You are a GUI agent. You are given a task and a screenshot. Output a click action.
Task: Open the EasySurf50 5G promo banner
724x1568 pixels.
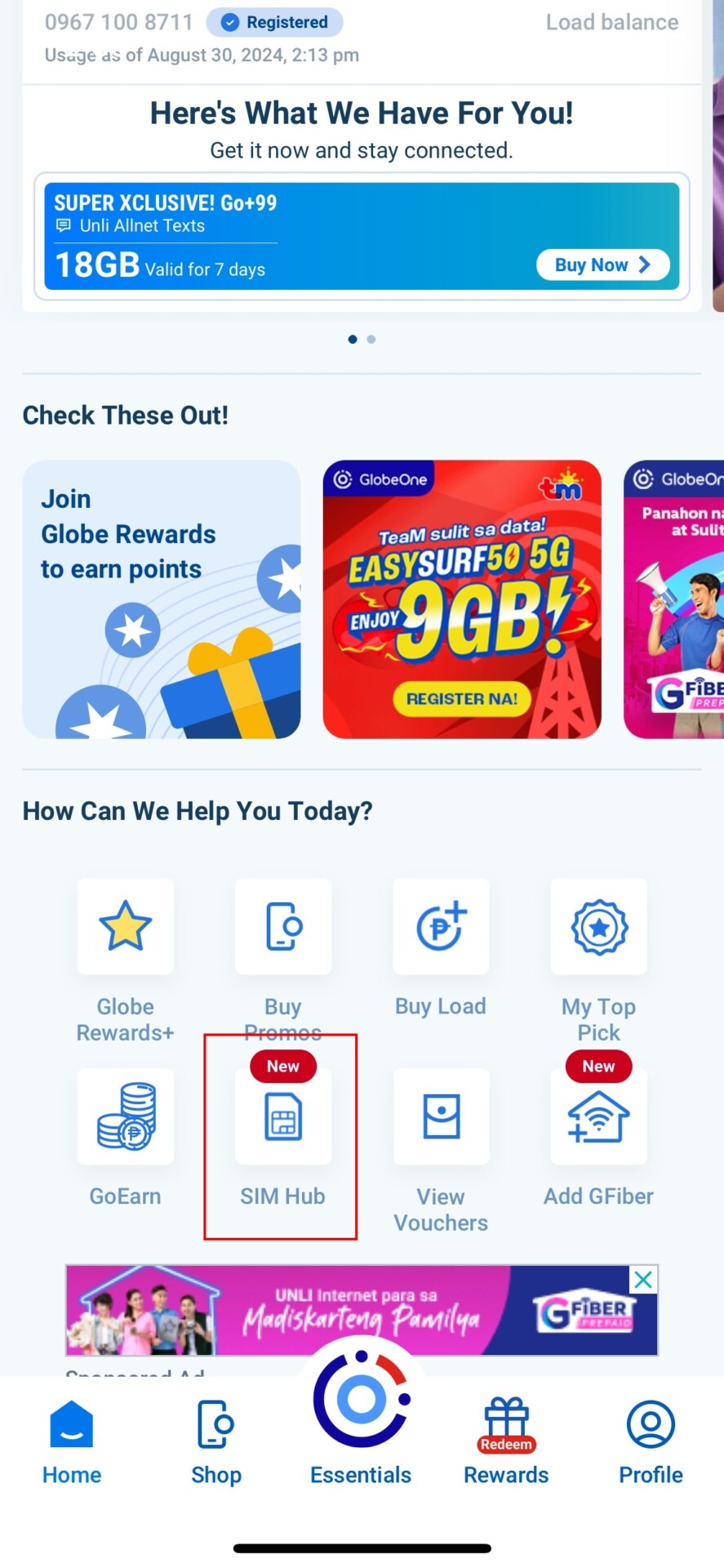462,599
